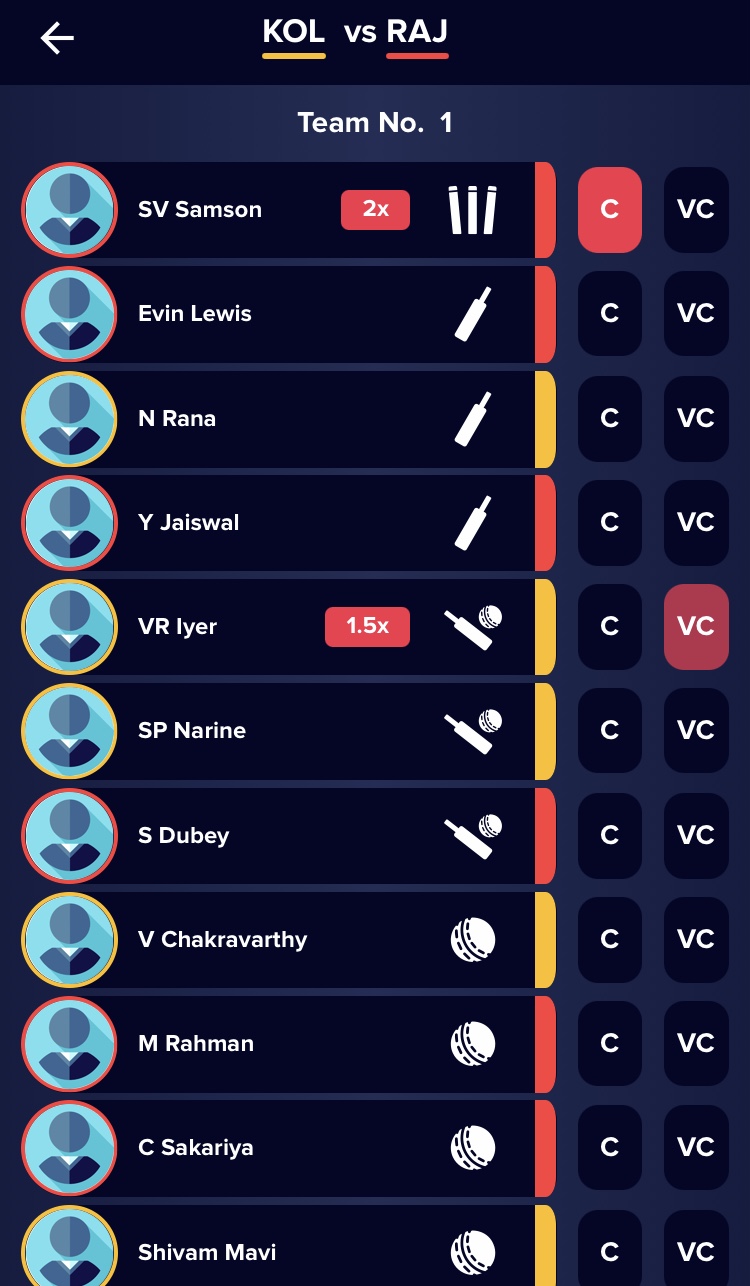Pick N Rana as captain
Screen dimensions: 750x1286
pos(609,418)
